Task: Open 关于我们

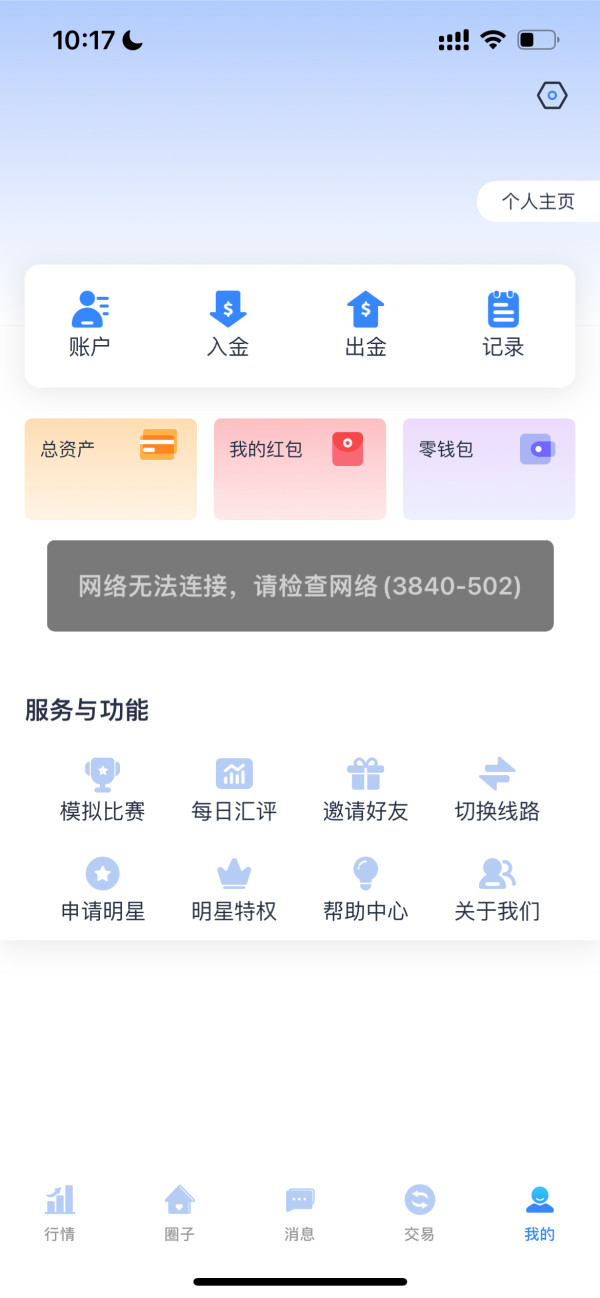Action: point(497,890)
